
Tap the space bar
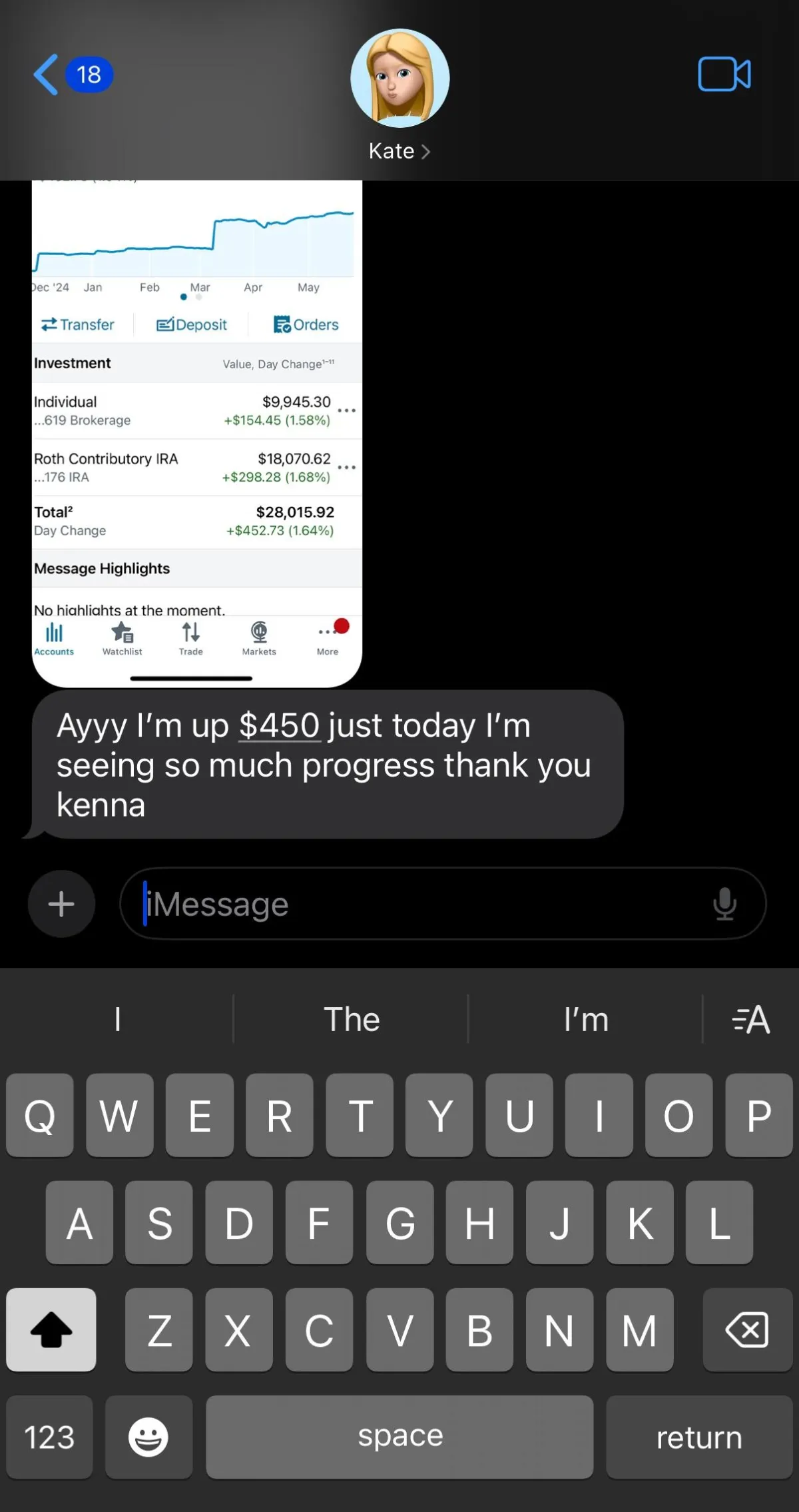400,1437
